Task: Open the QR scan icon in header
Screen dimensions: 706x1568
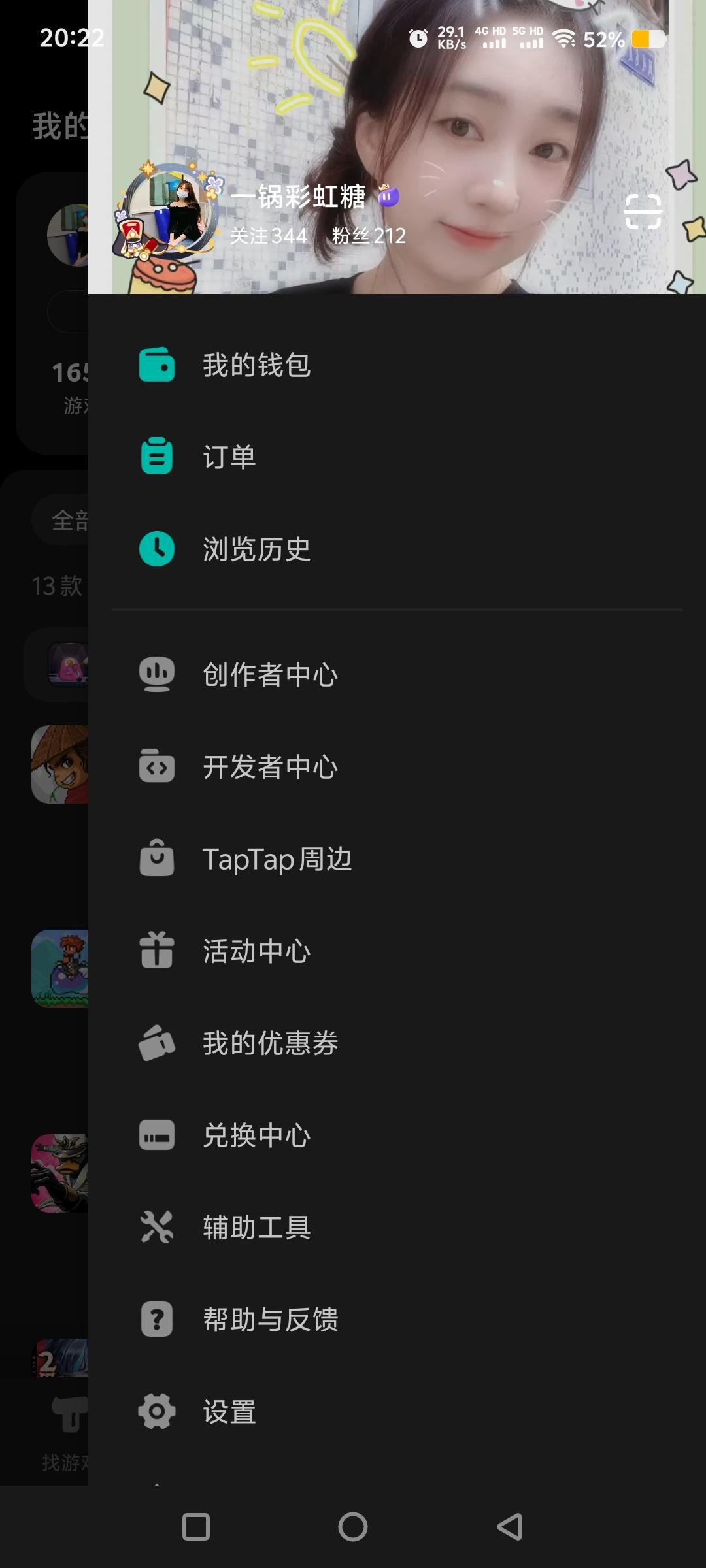Action: coord(643,212)
